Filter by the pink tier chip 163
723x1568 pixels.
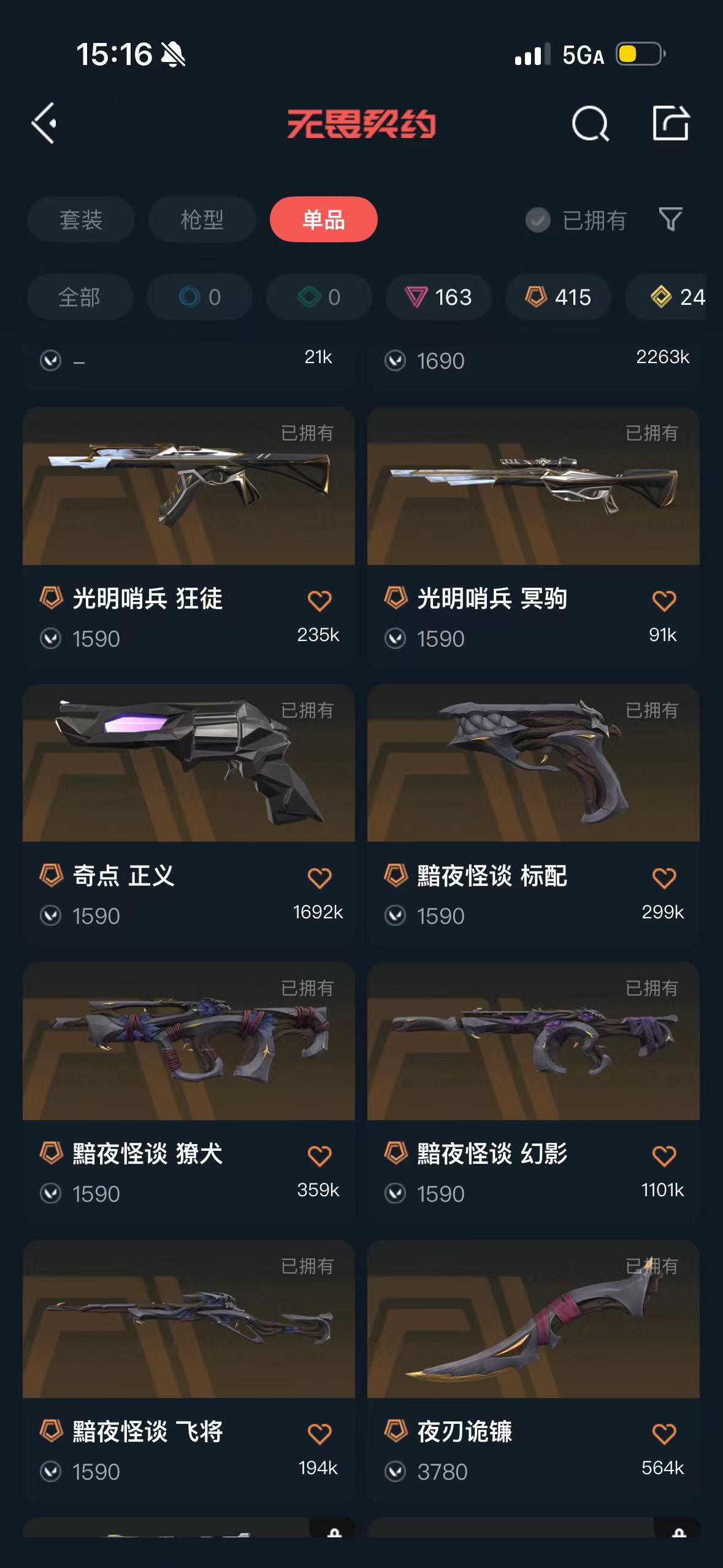(x=438, y=297)
